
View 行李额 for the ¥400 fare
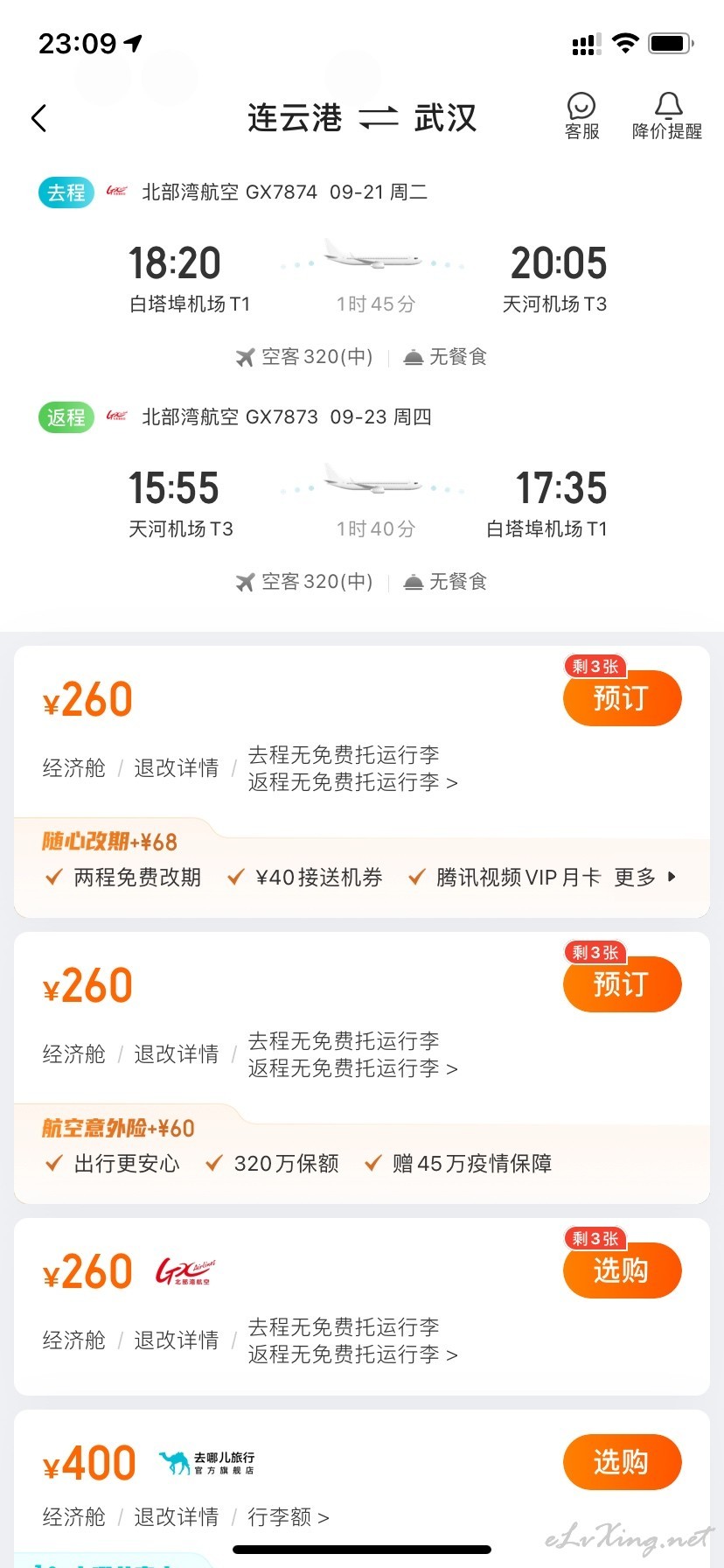tap(289, 1517)
